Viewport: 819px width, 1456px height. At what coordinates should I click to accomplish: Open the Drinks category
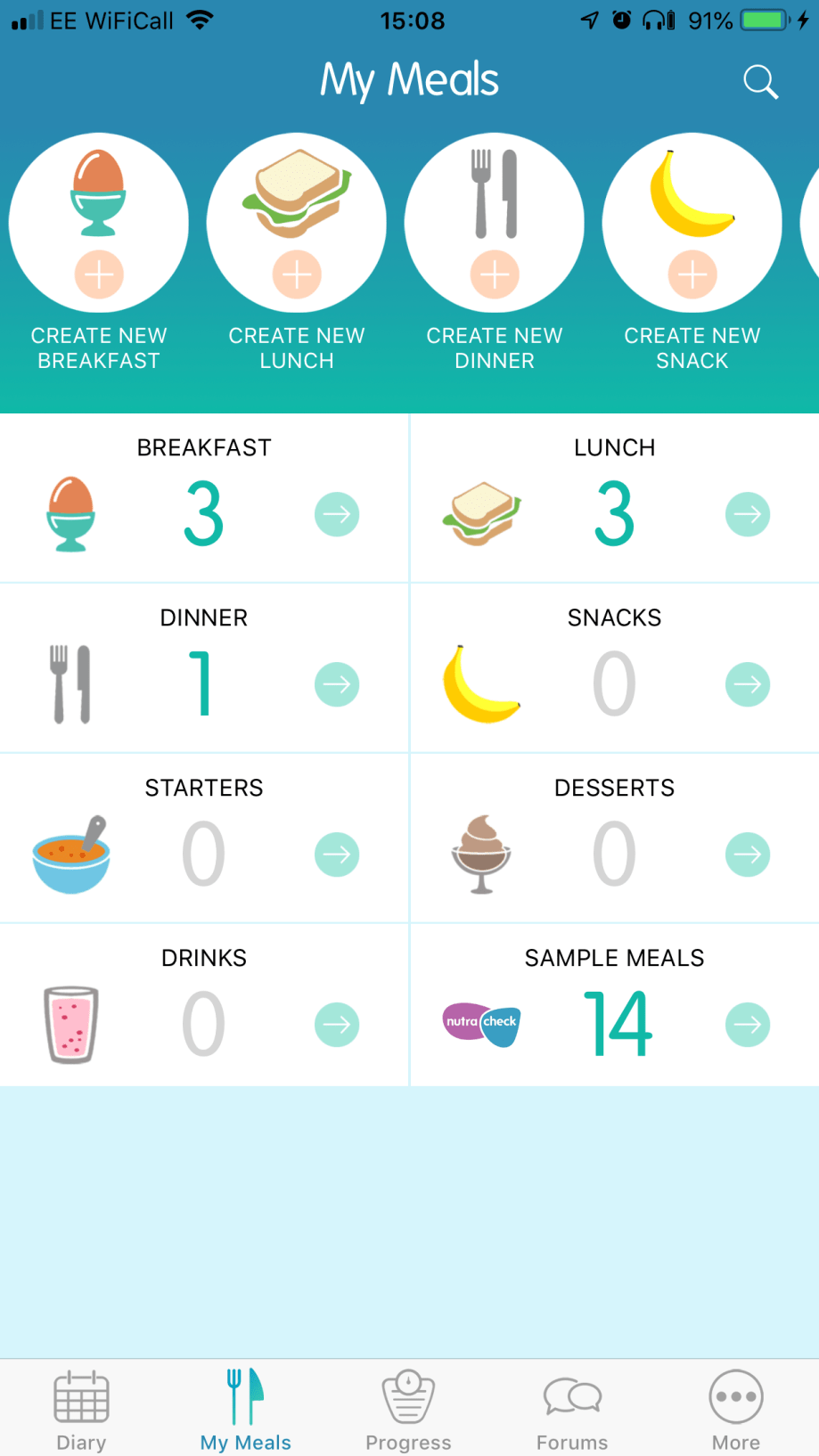tap(337, 1025)
